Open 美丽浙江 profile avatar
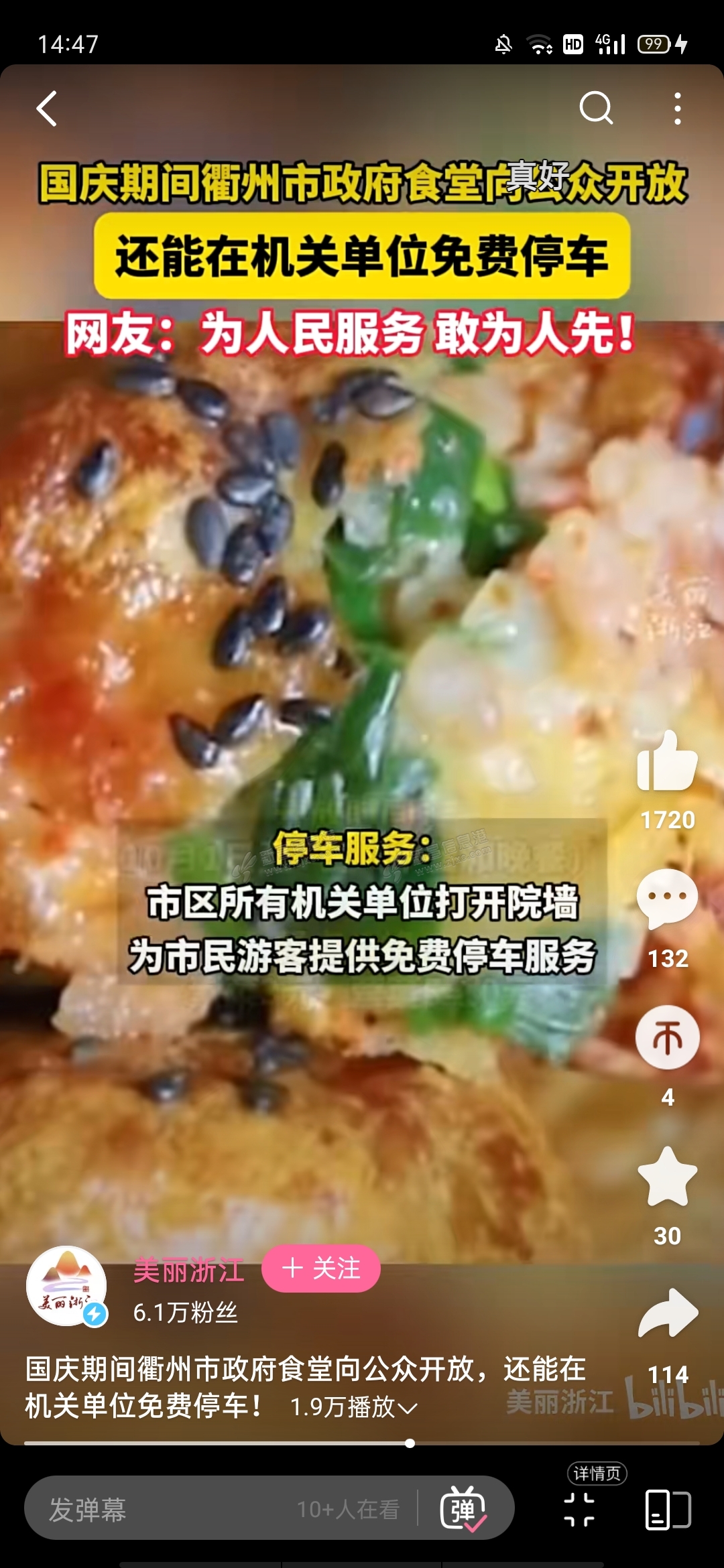 coord(66,1286)
